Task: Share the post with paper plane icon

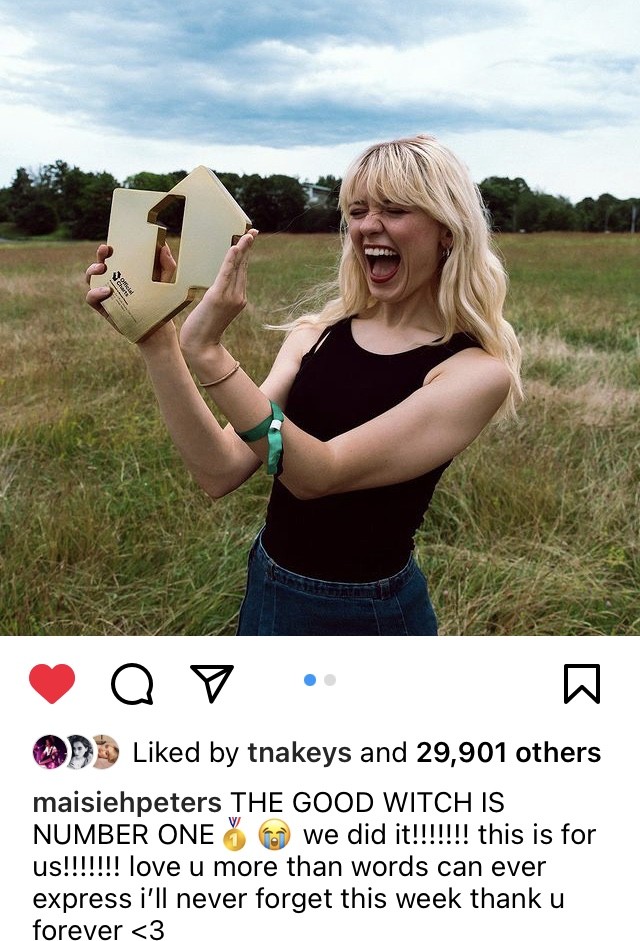Action: [x=211, y=683]
